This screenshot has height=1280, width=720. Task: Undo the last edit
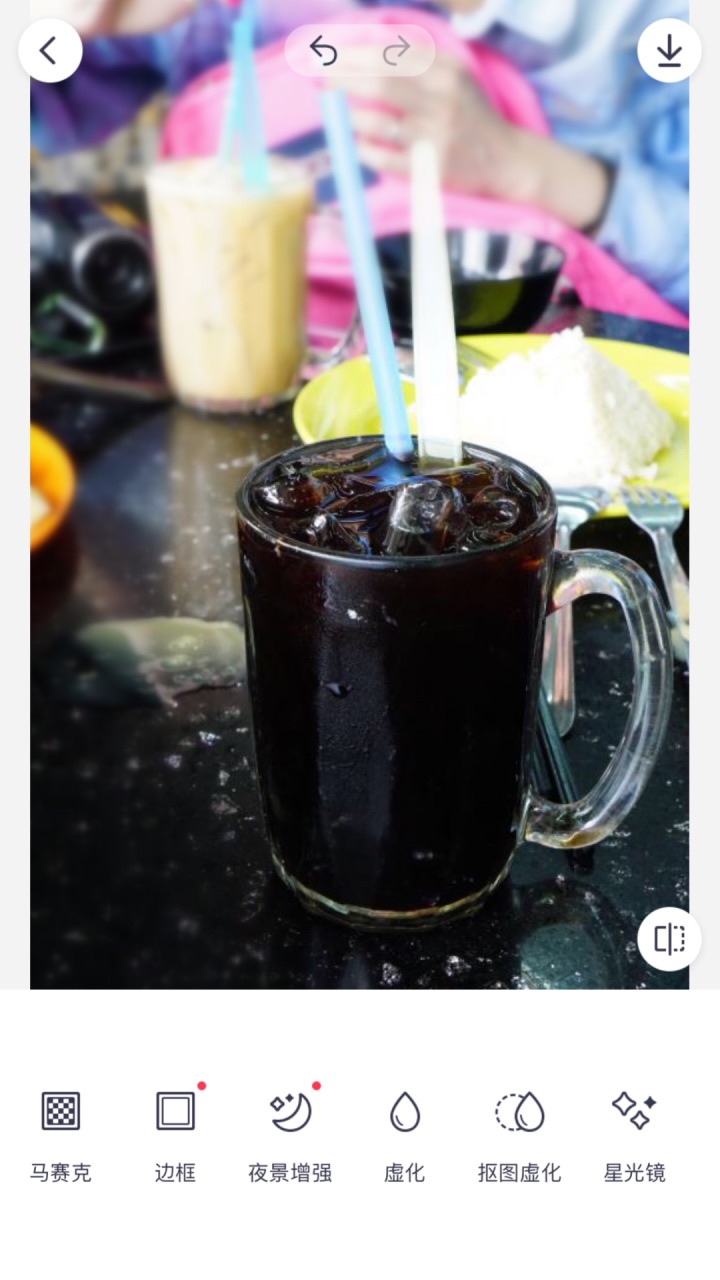click(x=323, y=50)
